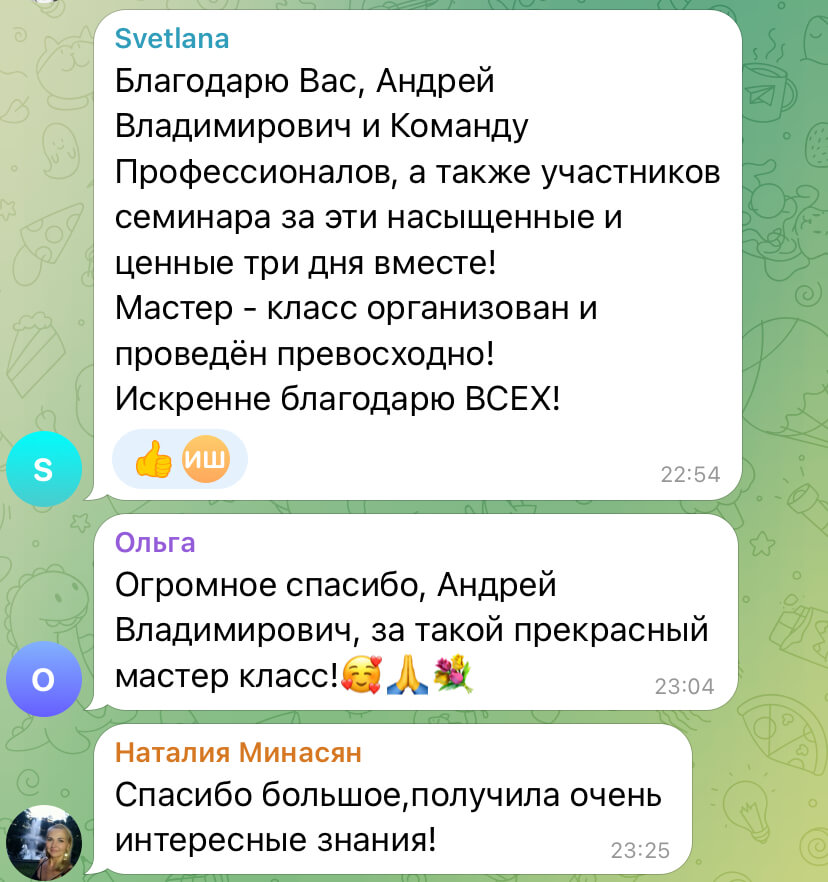Open Svetlana's profile via the S avatar

(43, 468)
